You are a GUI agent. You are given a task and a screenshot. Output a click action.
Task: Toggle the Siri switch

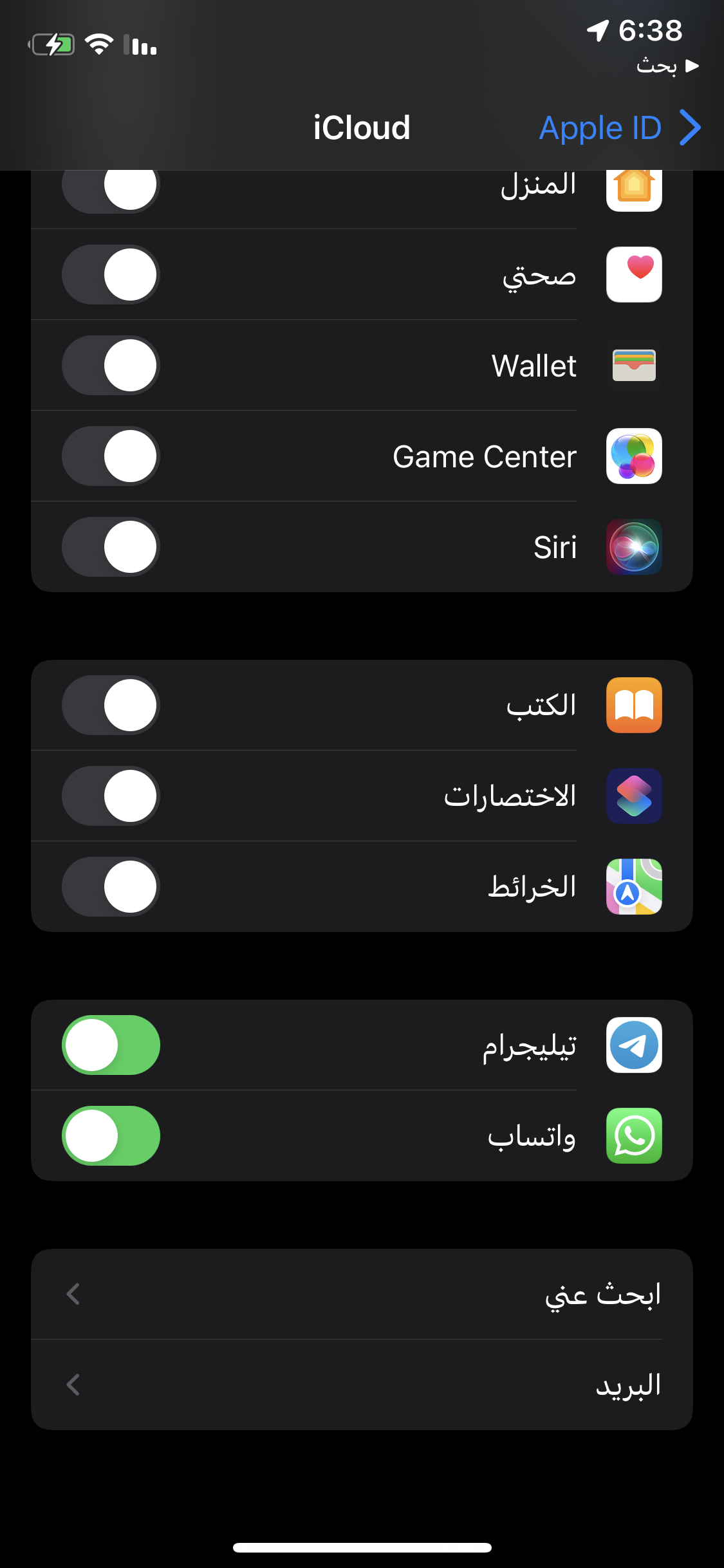pyautogui.click(x=111, y=547)
